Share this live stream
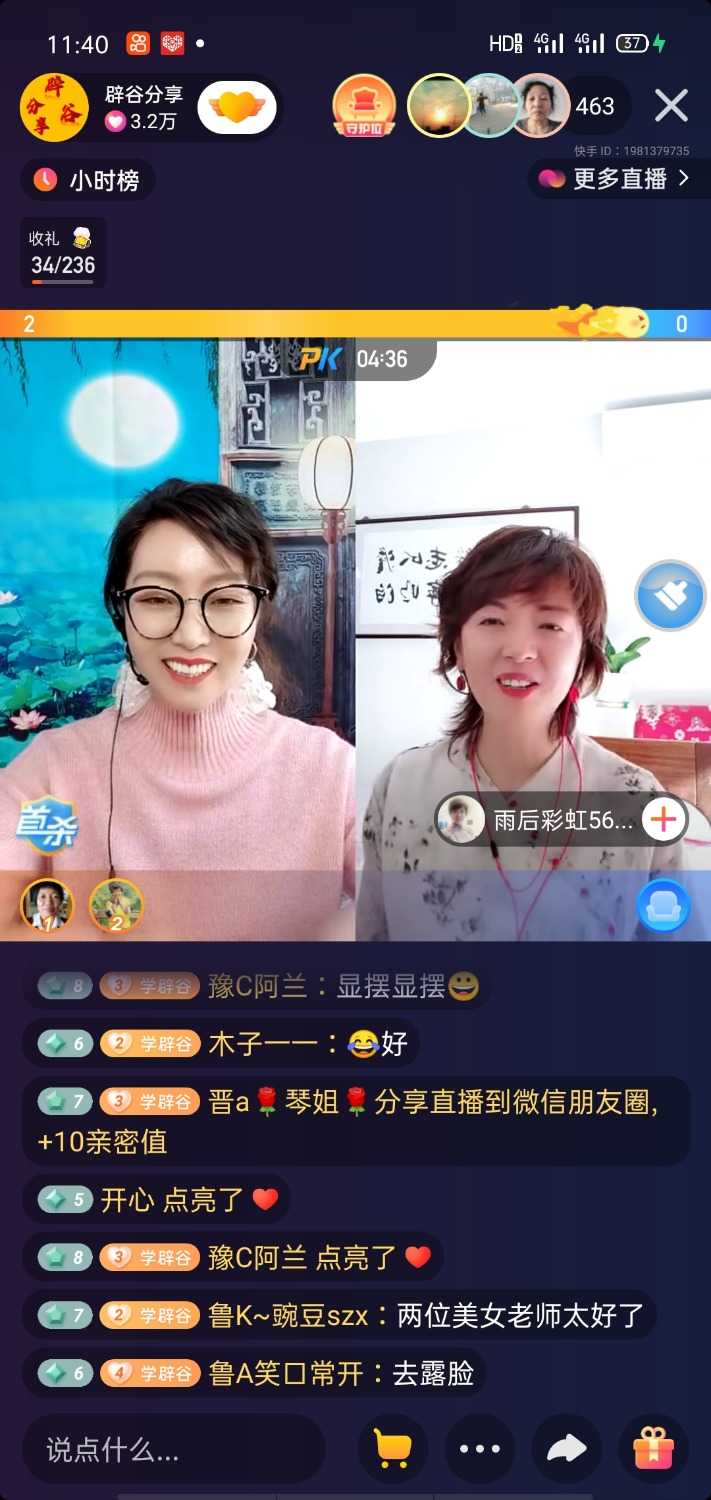 [x=566, y=1448]
